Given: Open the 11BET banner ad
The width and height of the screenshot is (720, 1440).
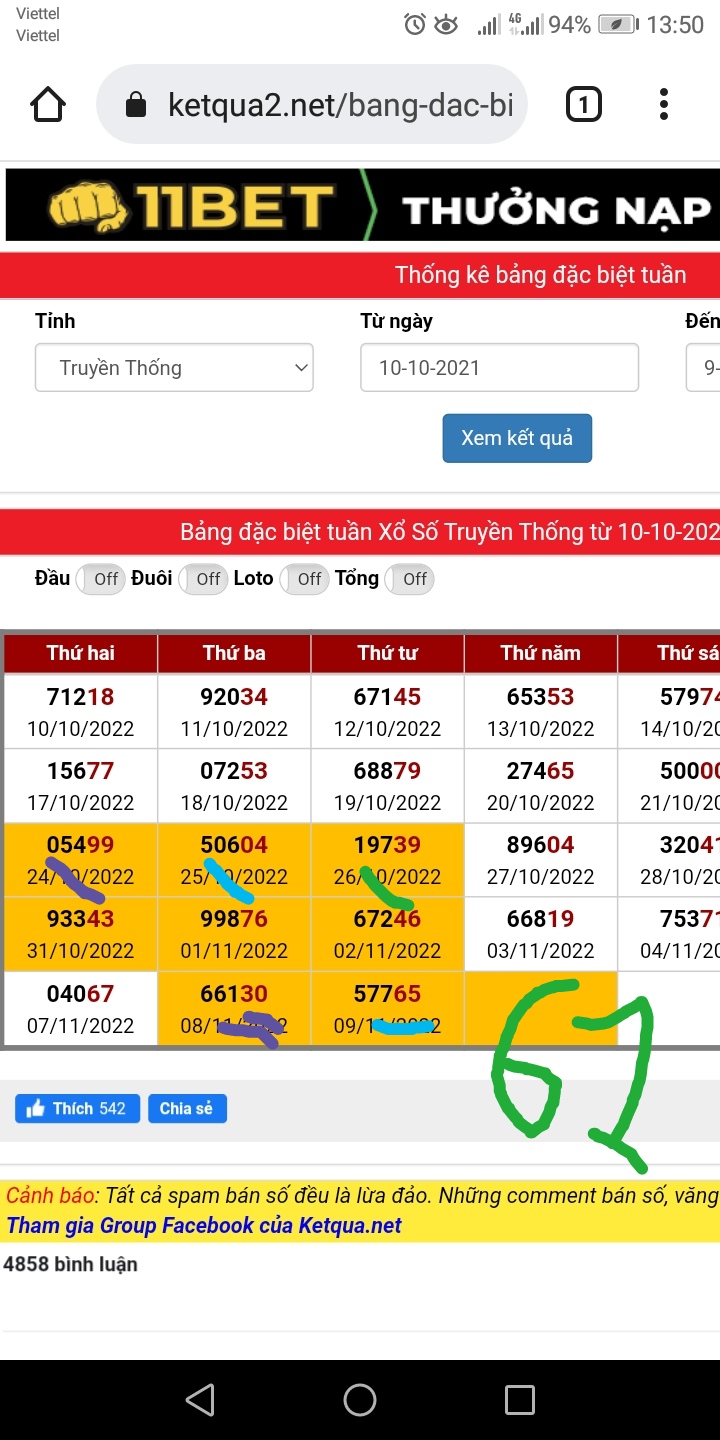Looking at the screenshot, I should coord(362,205).
